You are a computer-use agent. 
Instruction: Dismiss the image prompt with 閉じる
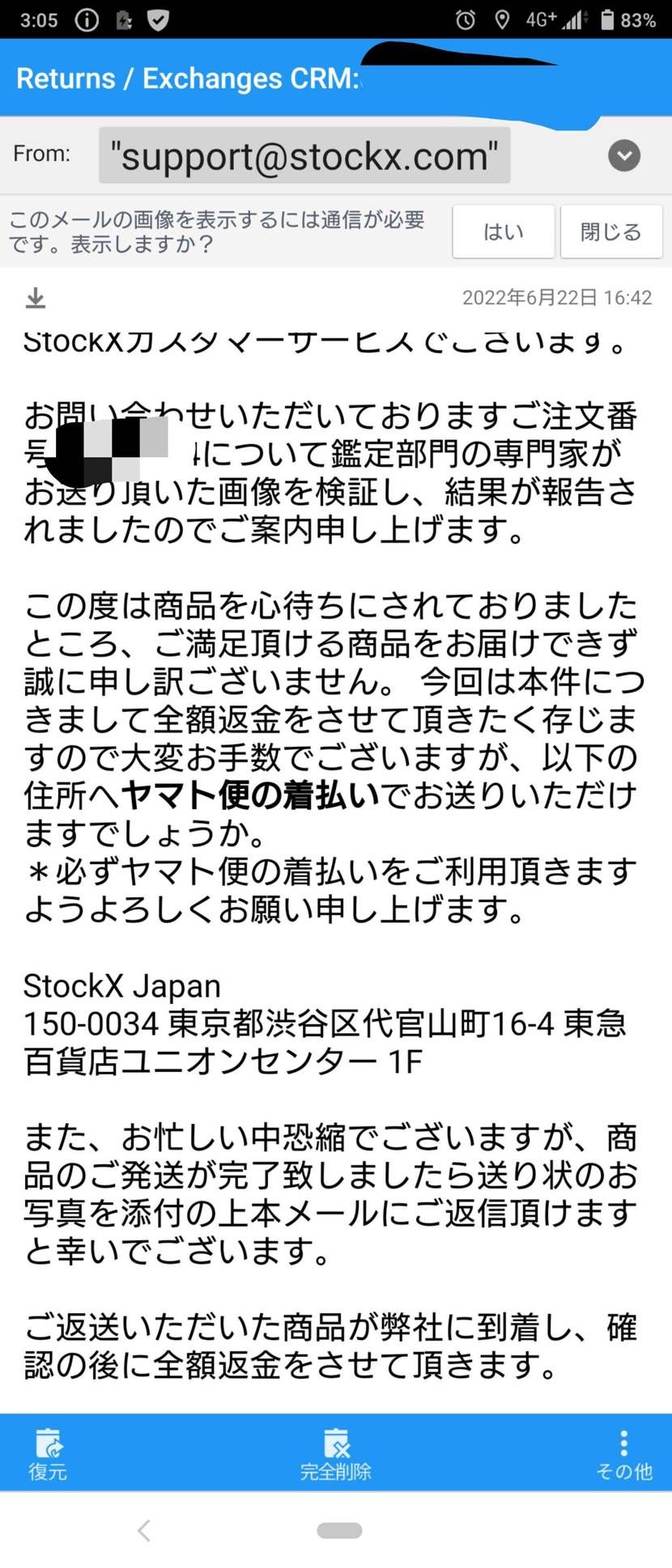point(610,232)
